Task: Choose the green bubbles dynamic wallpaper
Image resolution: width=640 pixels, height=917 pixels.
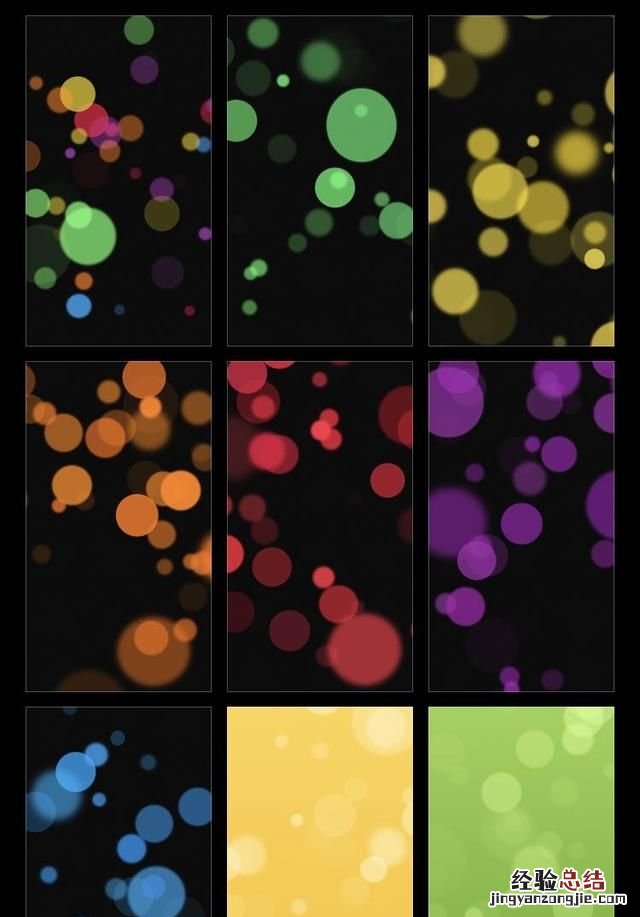Action: click(x=319, y=180)
